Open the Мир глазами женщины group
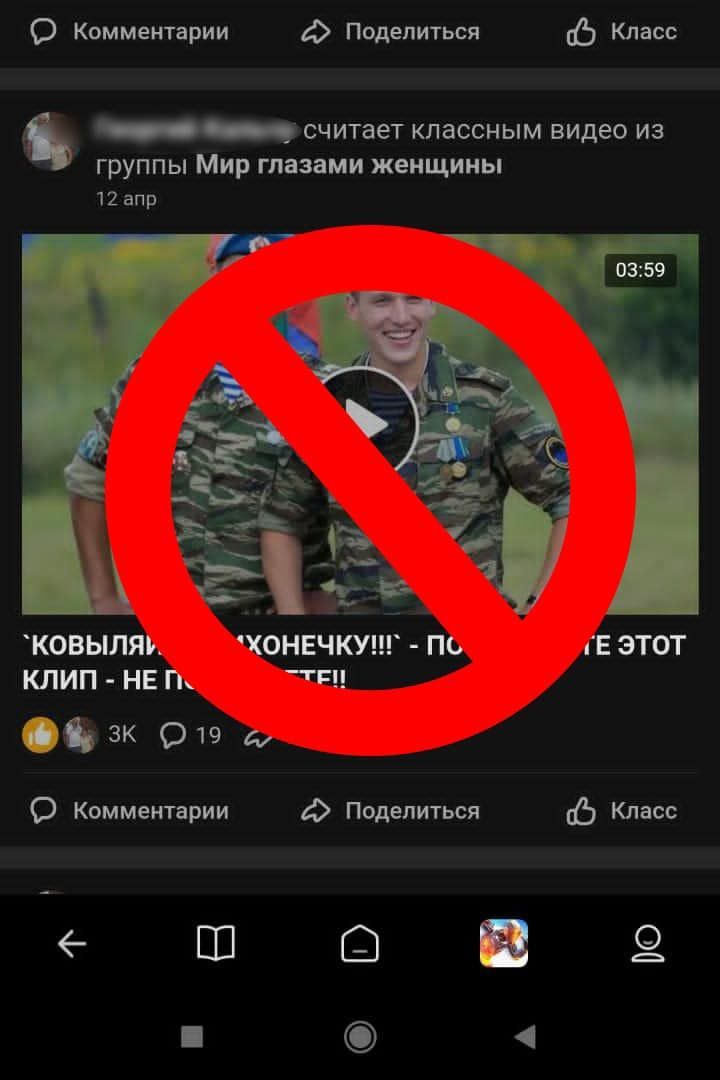Screen dimensions: 720x1080 348,165
